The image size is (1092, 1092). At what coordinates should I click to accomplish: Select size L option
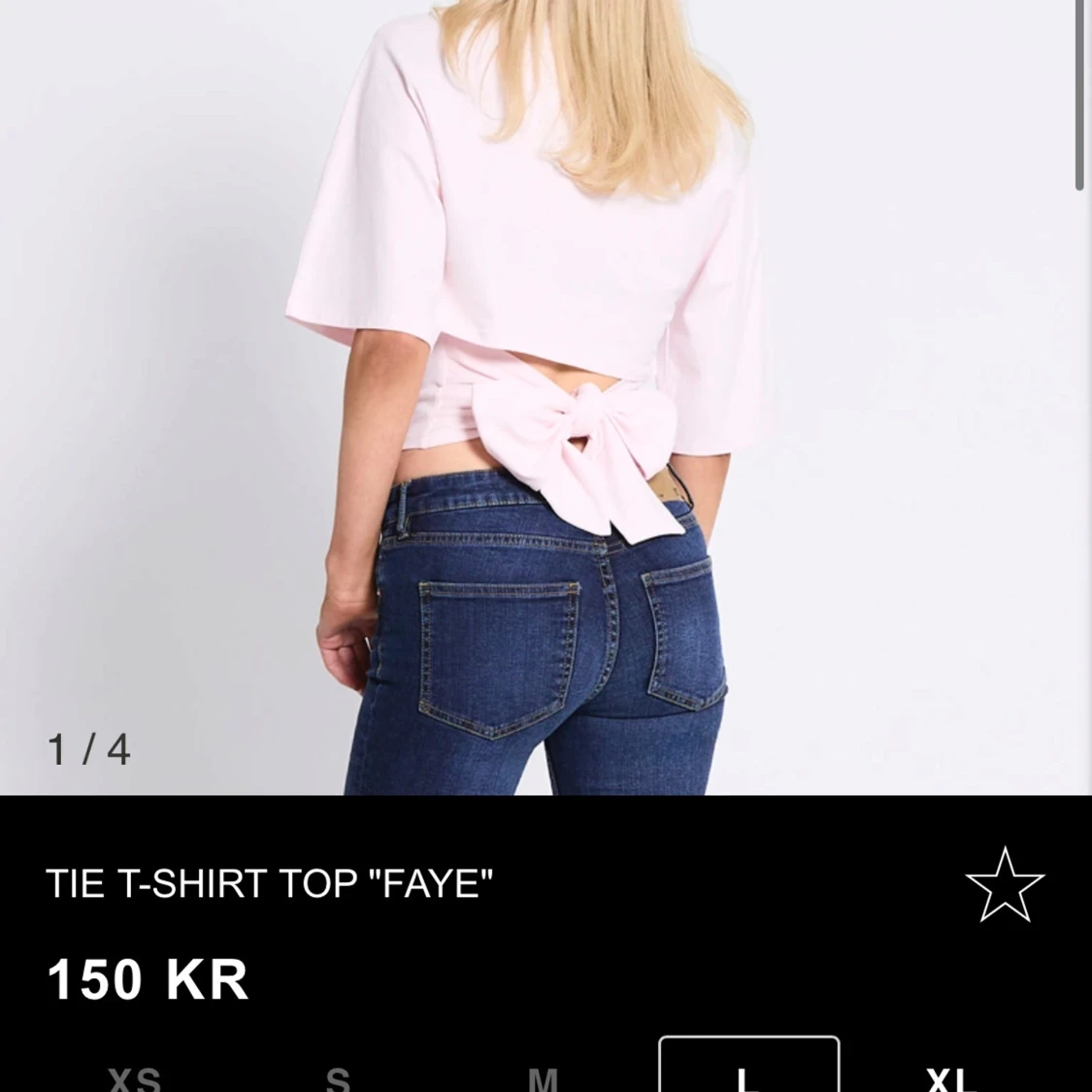pos(748,1068)
